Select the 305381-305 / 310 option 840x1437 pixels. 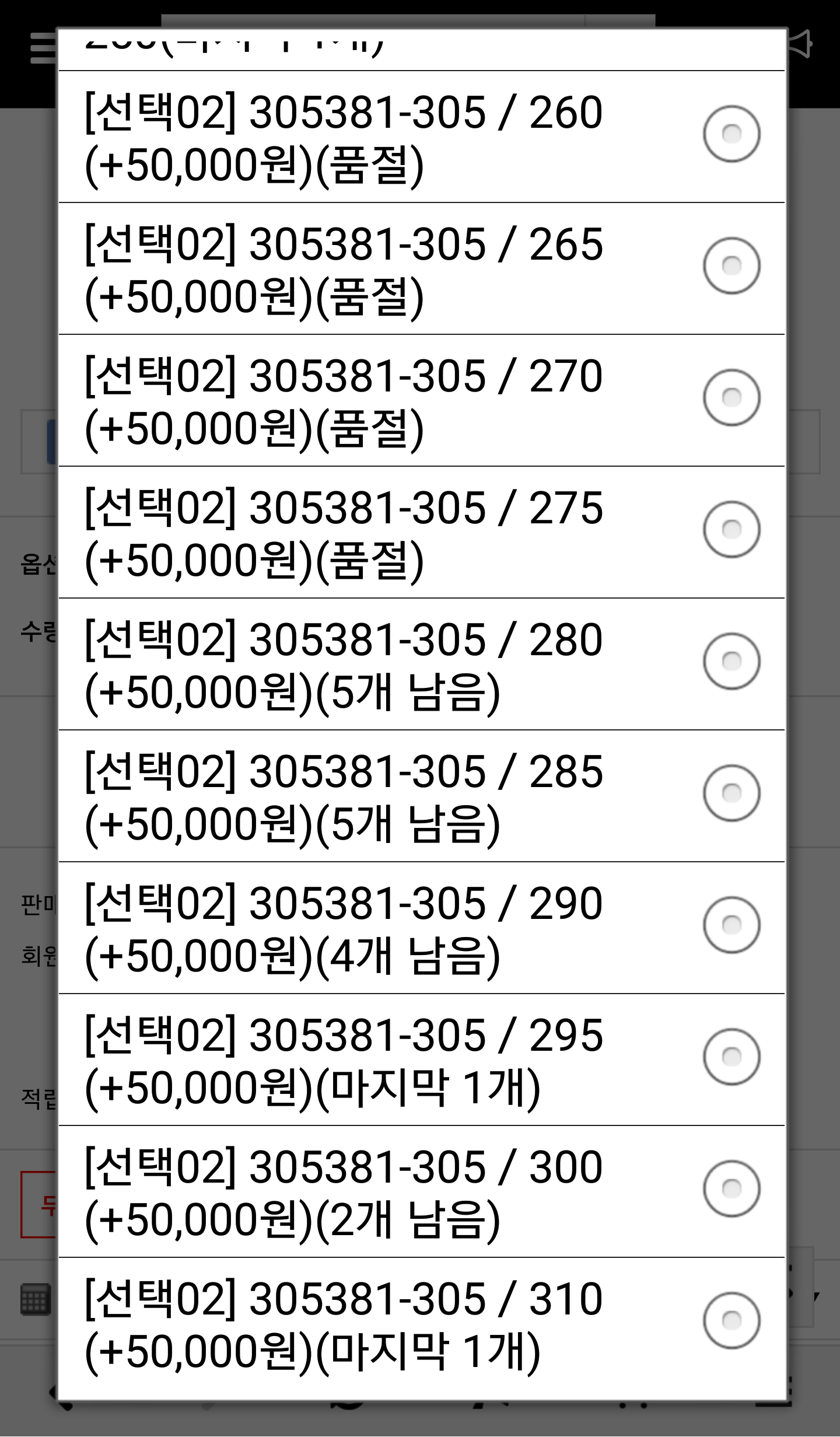click(x=731, y=1321)
